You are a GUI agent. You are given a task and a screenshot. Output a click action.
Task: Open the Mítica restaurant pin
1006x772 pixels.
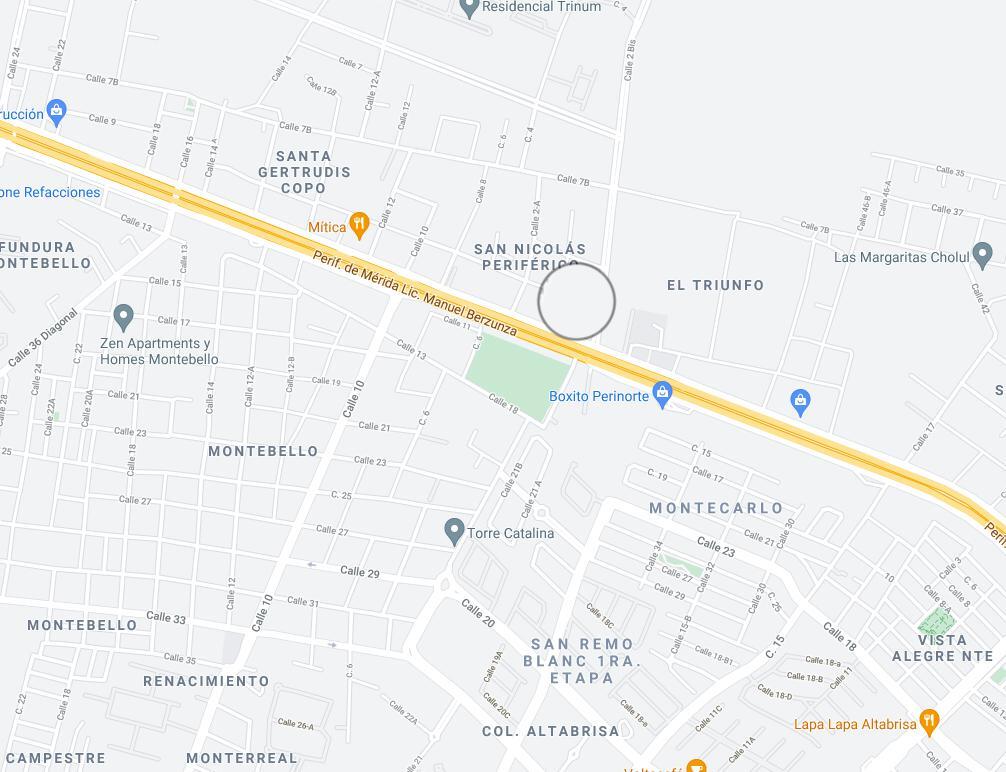[x=359, y=226]
